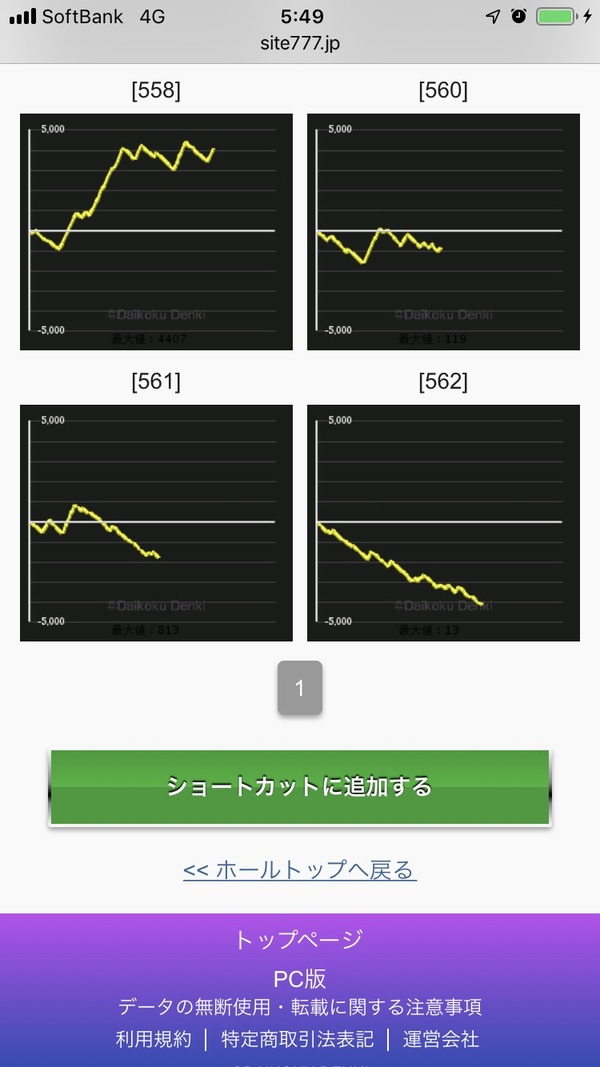The width and height of the screenshot is (600, 1067).
Task: Open the graph for machine 558
Action: click(156, 231)
